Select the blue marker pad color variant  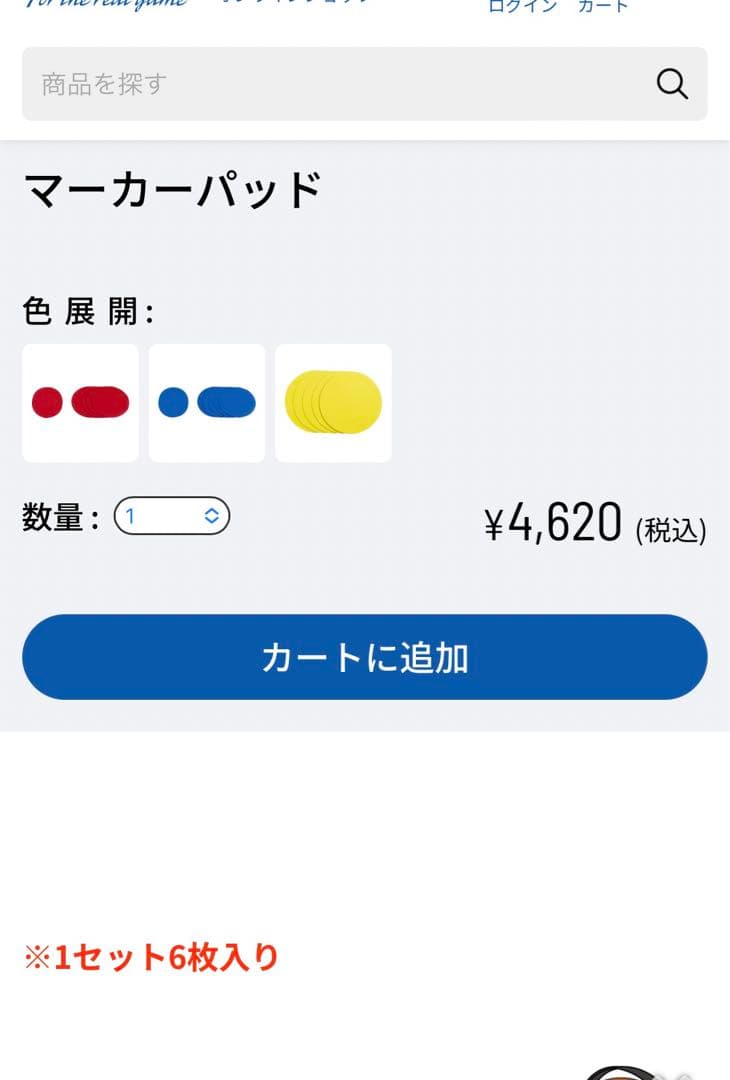coord(207,403)
